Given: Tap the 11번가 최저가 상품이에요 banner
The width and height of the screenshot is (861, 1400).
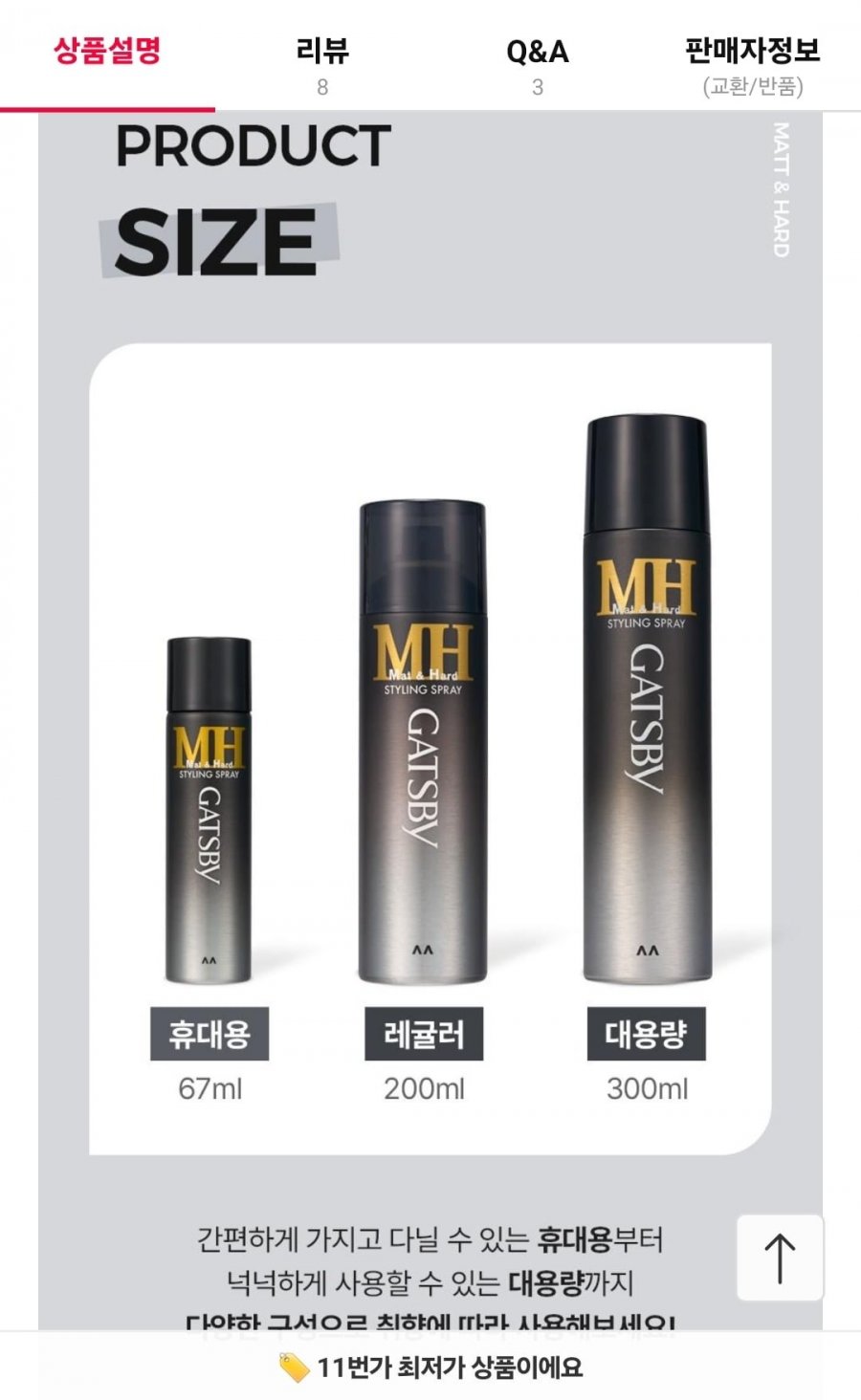Looking at the screenshot, I should (x=430, y=1367).
